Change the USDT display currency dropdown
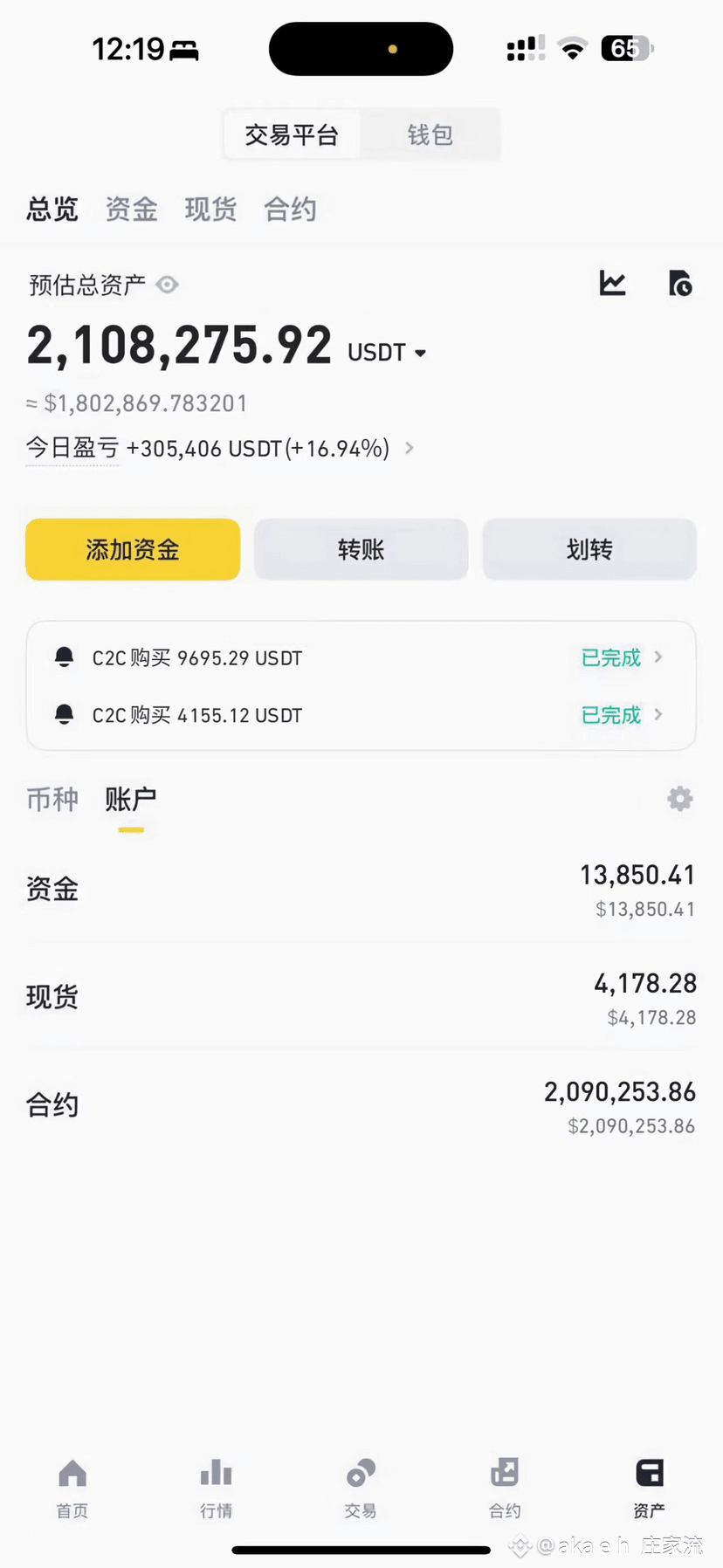Screen dimensions: 723x1568 pyautogui.click(x=388, y=353)
